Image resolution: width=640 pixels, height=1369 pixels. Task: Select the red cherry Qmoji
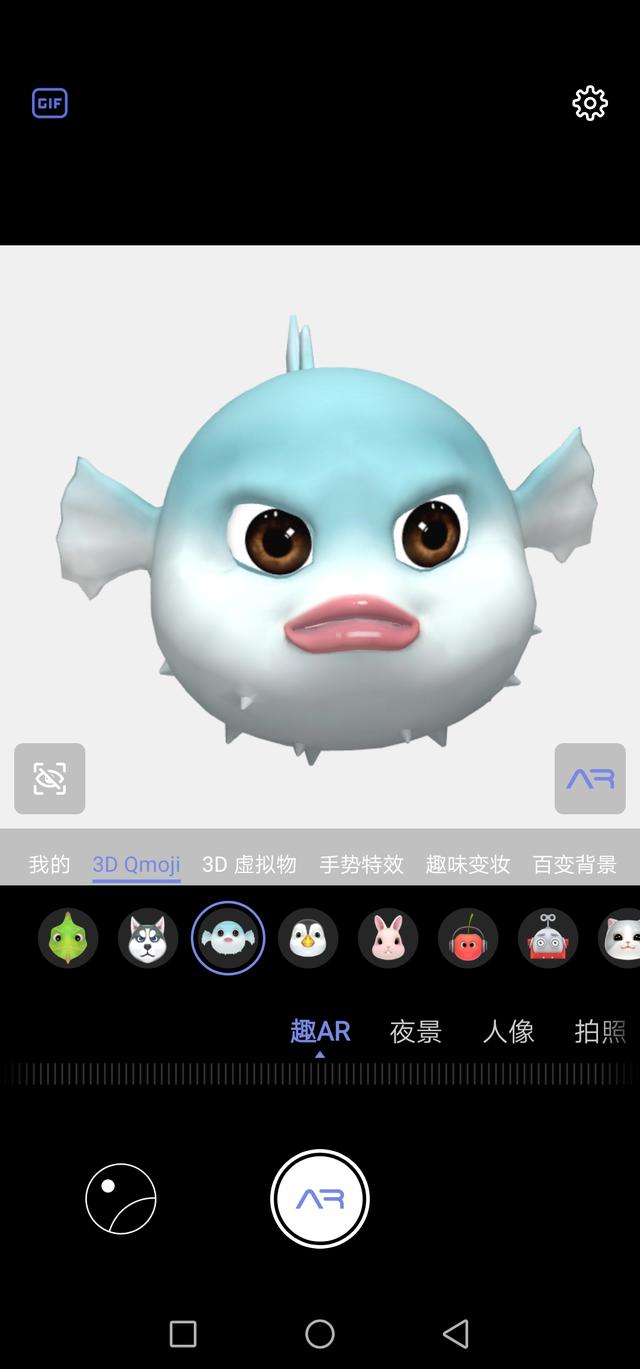(468, 938)
